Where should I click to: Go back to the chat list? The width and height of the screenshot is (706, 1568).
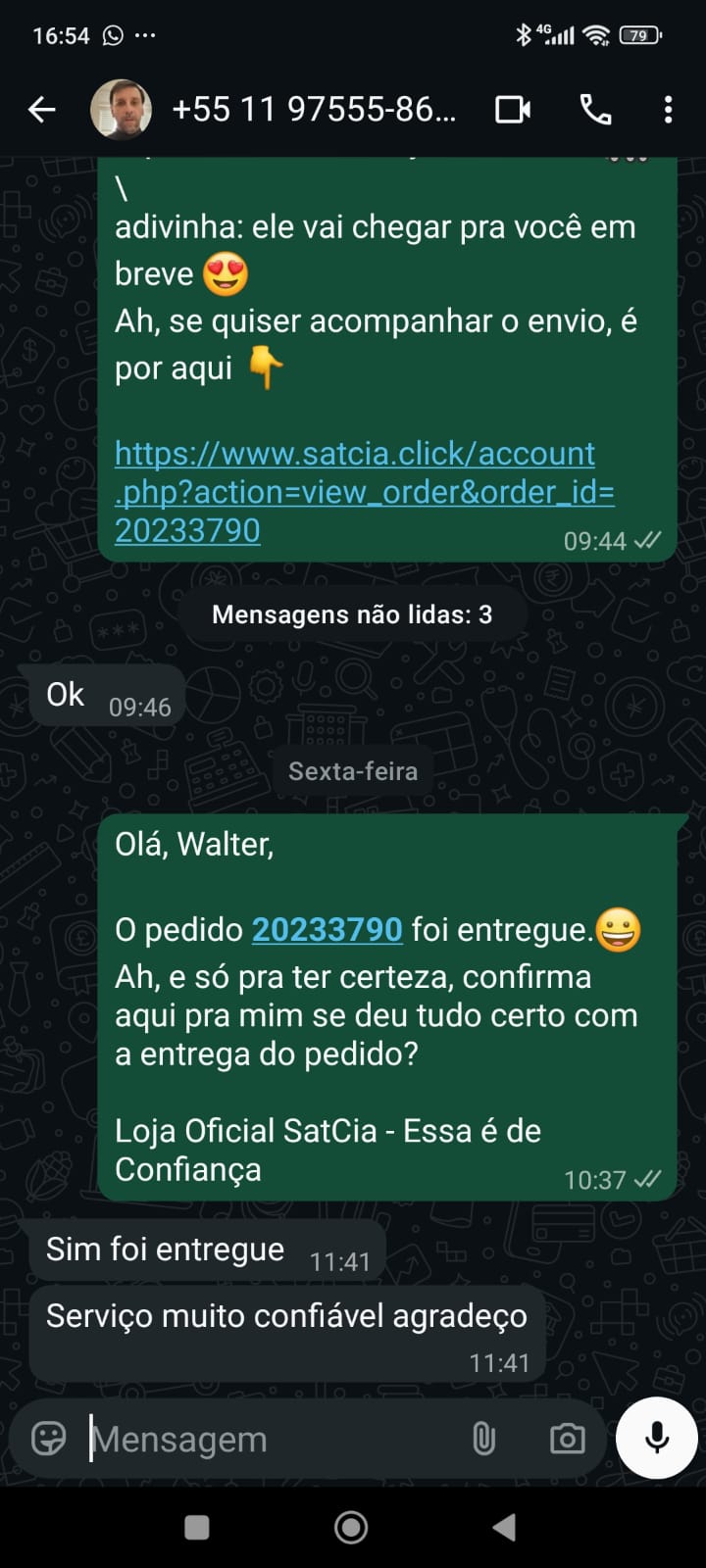point(42,110)
